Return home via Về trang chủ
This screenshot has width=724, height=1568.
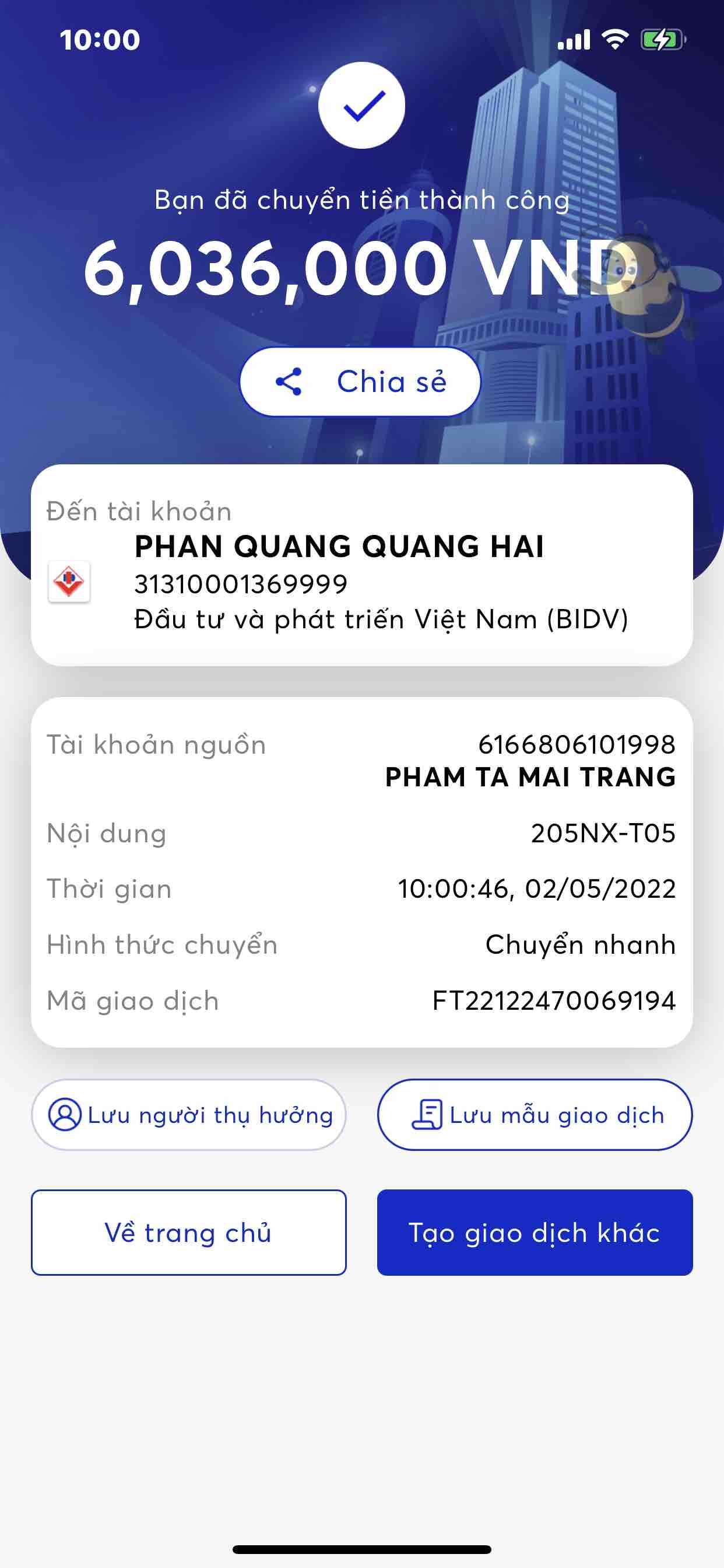(189, 1233)
